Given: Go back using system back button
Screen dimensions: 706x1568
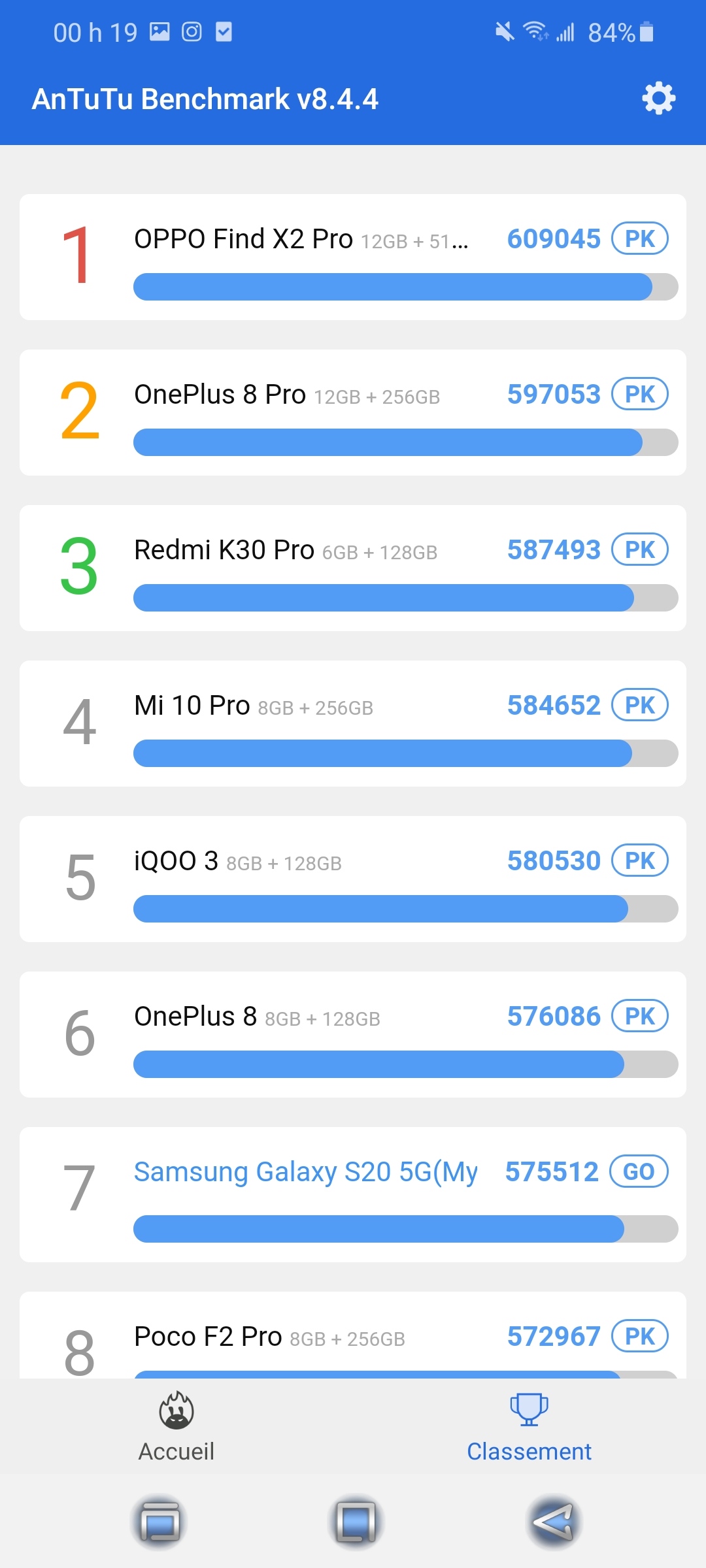Looking at the screenshot, I should point(553,1522).
